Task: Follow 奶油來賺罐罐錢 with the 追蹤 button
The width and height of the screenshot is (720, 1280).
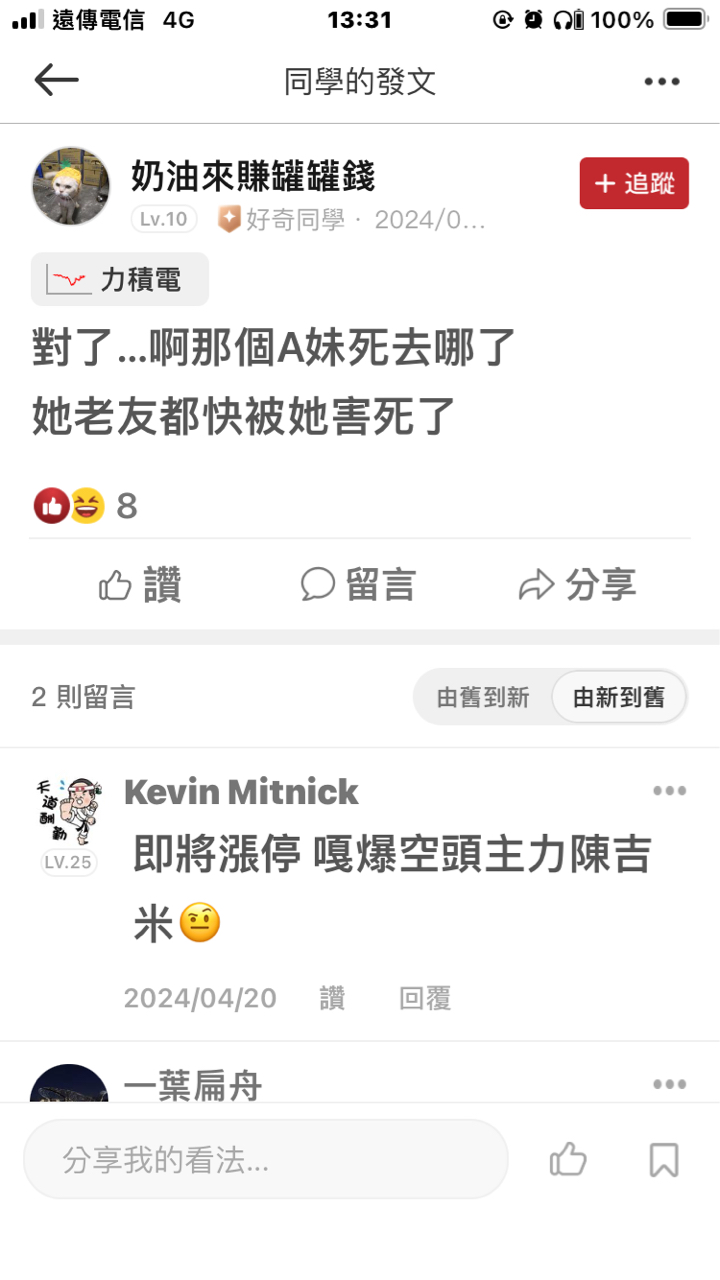Action: 634,183
